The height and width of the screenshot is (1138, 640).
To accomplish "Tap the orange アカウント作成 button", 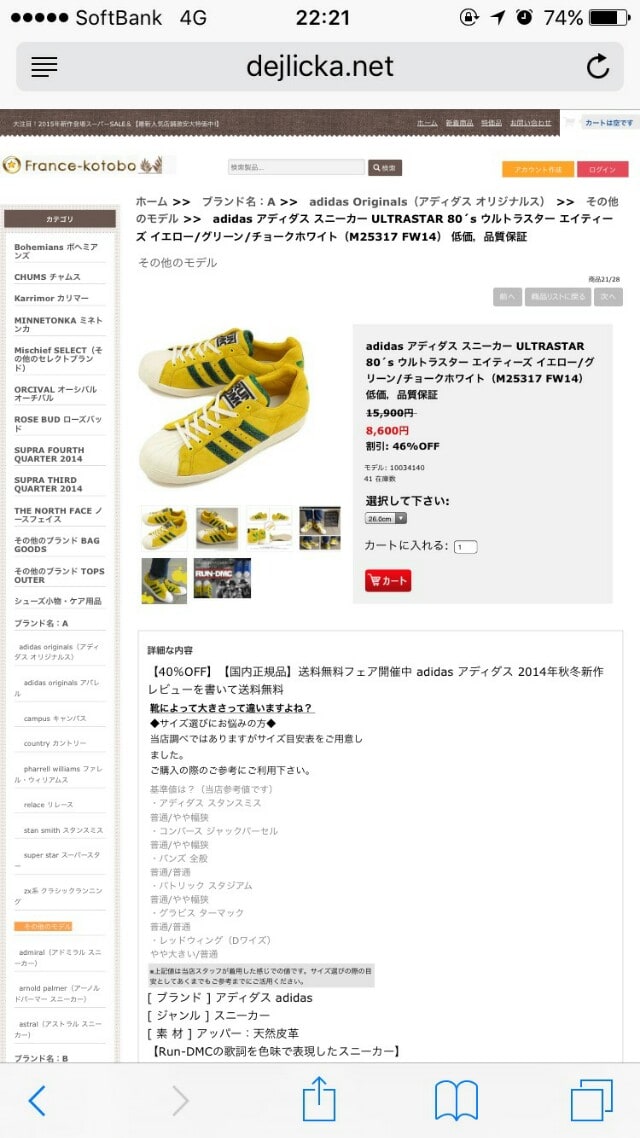I will [x=538, y=169].
